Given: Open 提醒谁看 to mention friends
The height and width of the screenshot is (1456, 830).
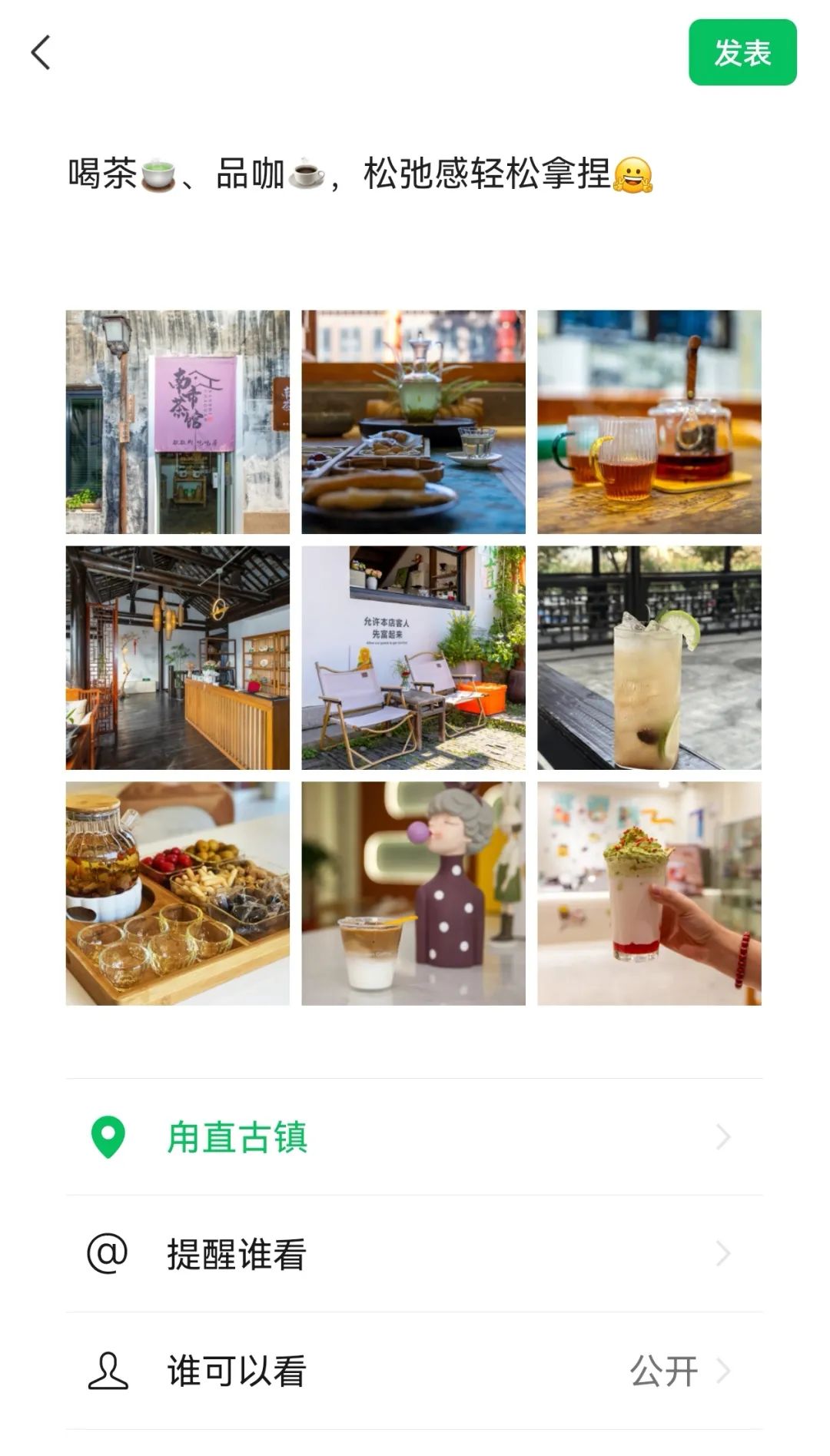Looking at the screenshot, I should click(413, 1254).
